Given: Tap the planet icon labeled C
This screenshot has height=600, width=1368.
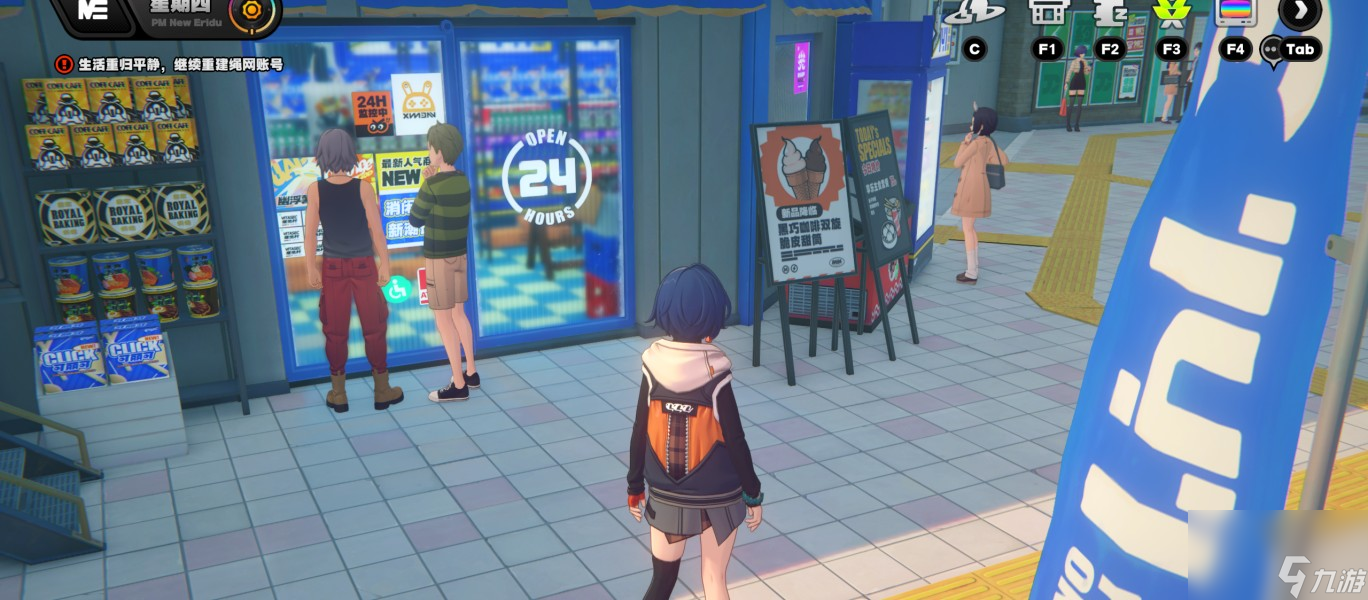Looking at the screenshot, I should [x=973, y=13].
